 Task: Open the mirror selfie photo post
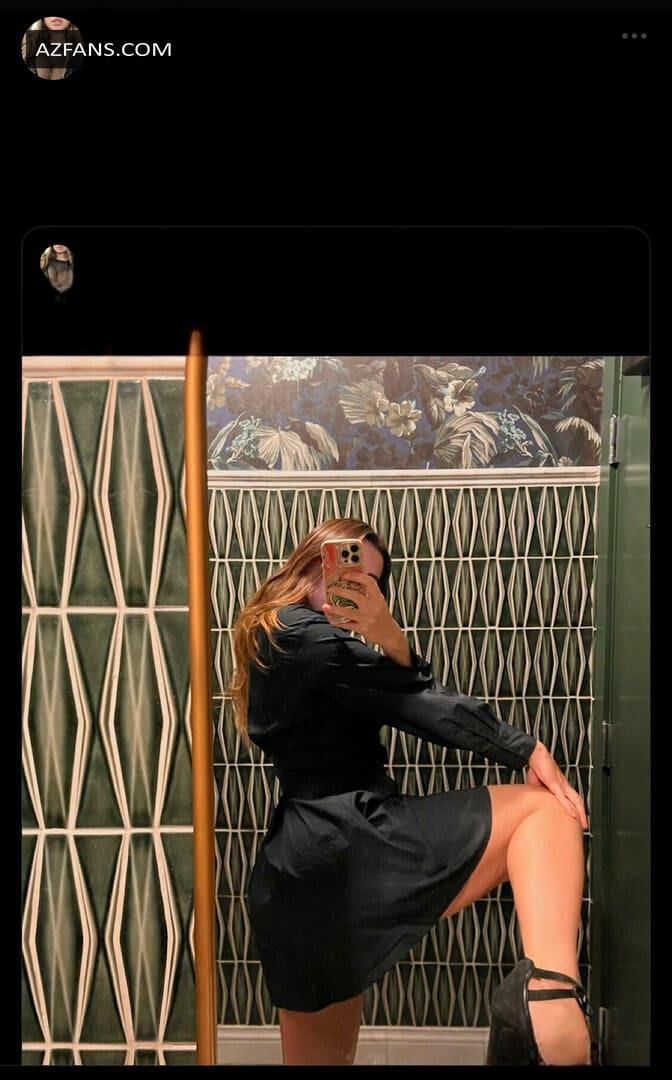(336, 710)
